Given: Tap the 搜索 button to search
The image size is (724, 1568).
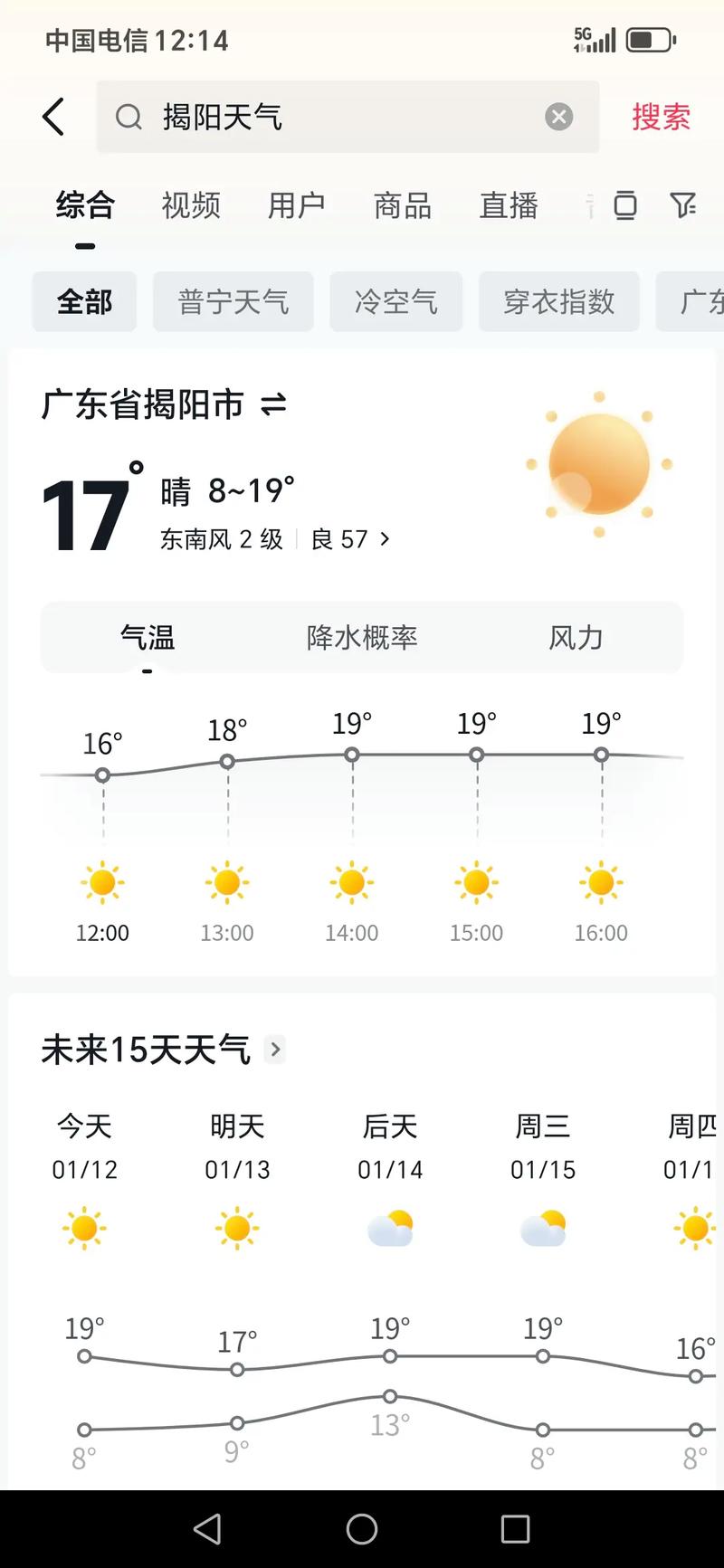Looking at the screenshot, I should coord(661,117).
